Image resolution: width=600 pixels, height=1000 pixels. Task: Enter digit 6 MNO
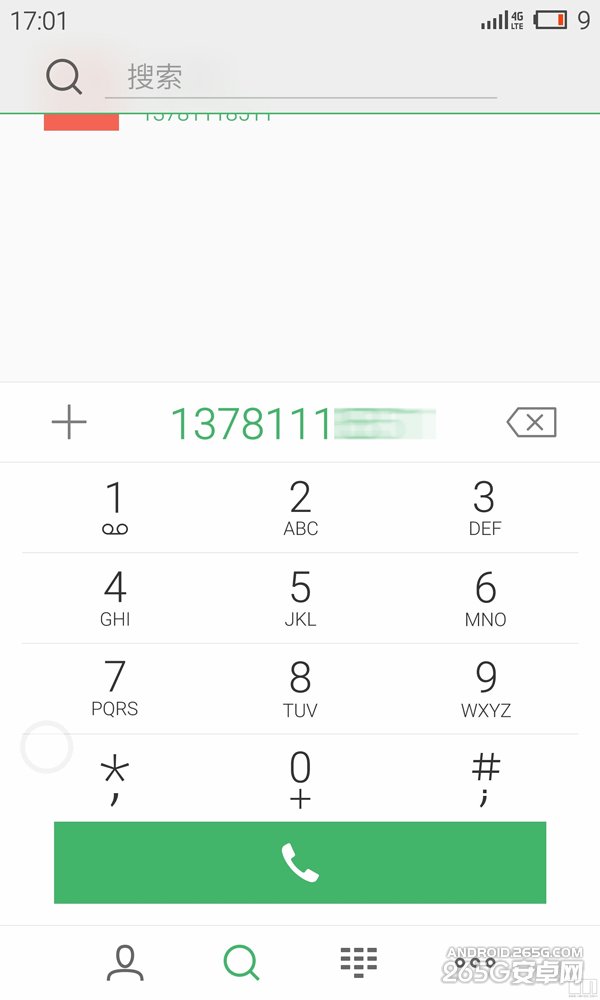coord(485,598)
